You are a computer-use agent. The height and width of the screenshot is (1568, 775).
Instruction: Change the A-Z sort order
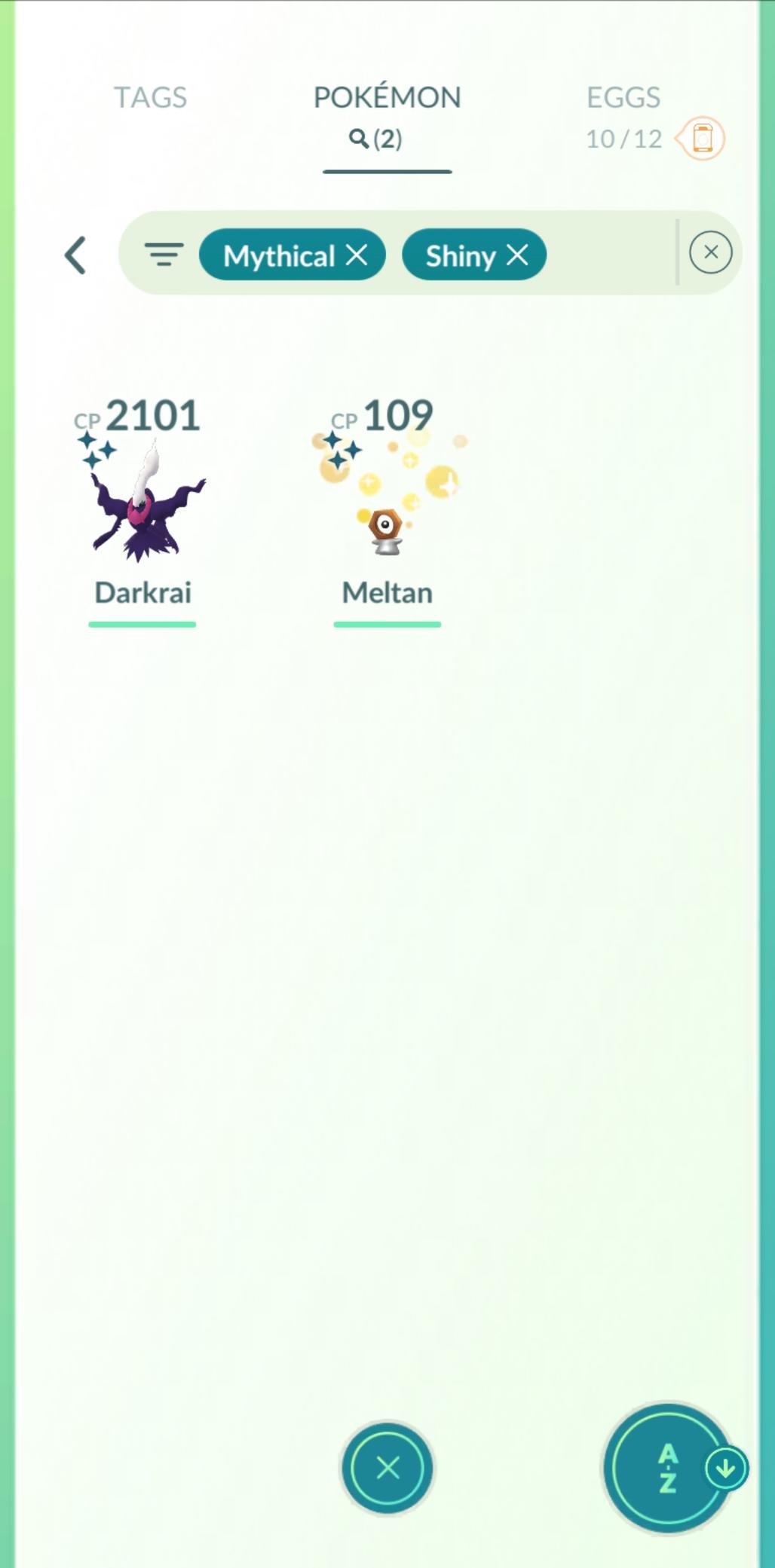[x=669, y=1468]
